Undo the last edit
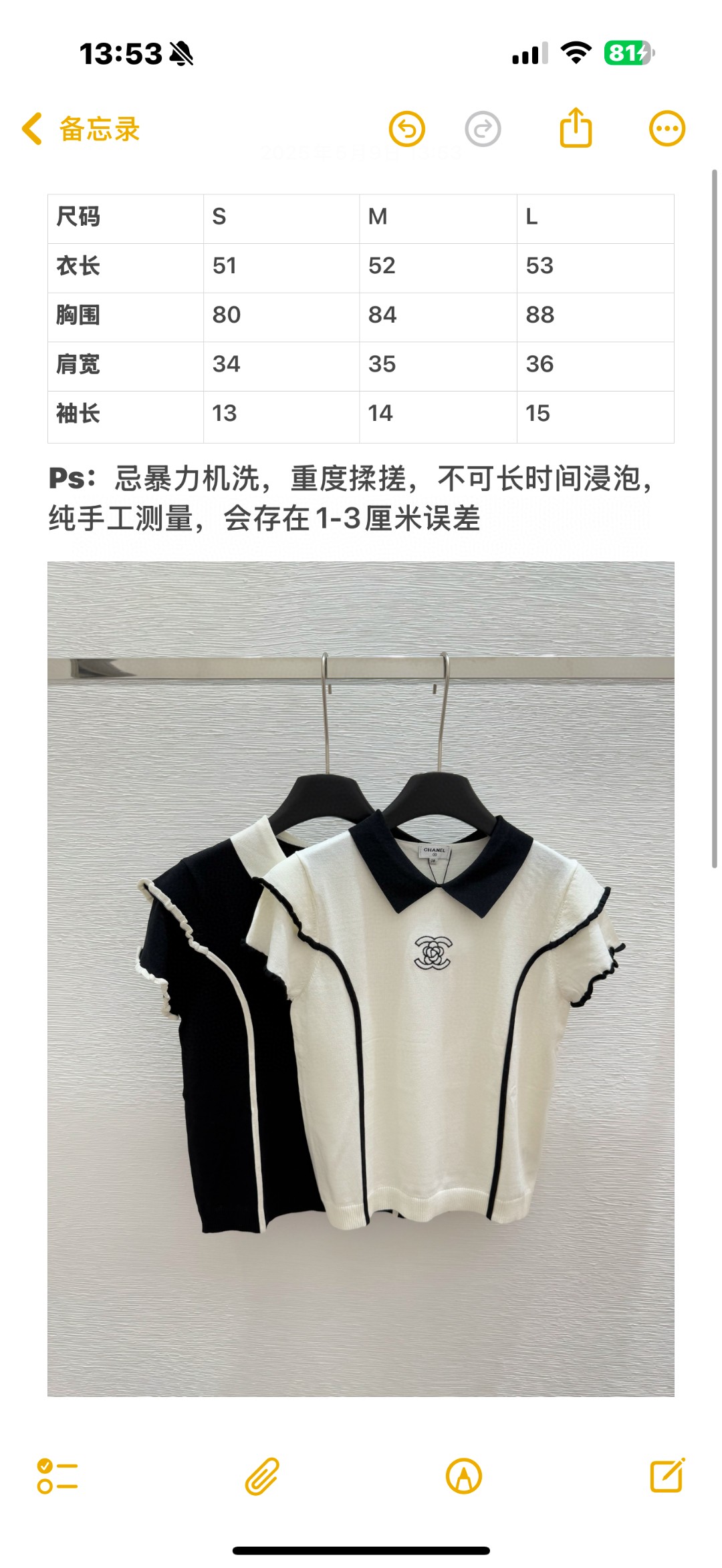Viewport: 722px width, 1568px height. [x=407, y=129]
